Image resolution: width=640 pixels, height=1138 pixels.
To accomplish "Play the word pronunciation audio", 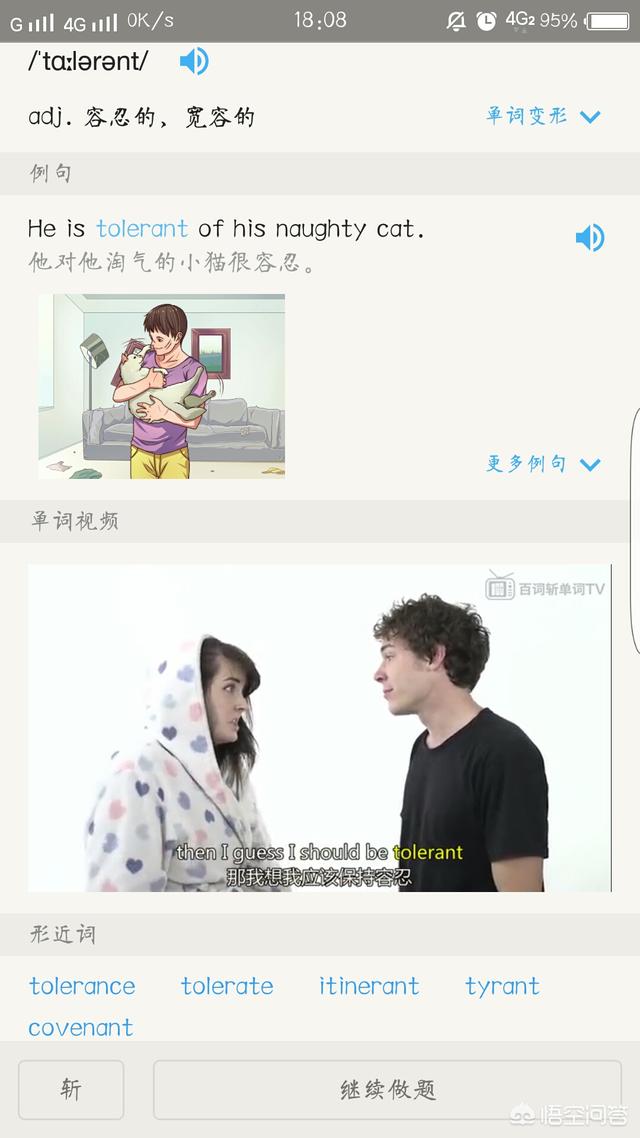I will [x=193, y=62].
